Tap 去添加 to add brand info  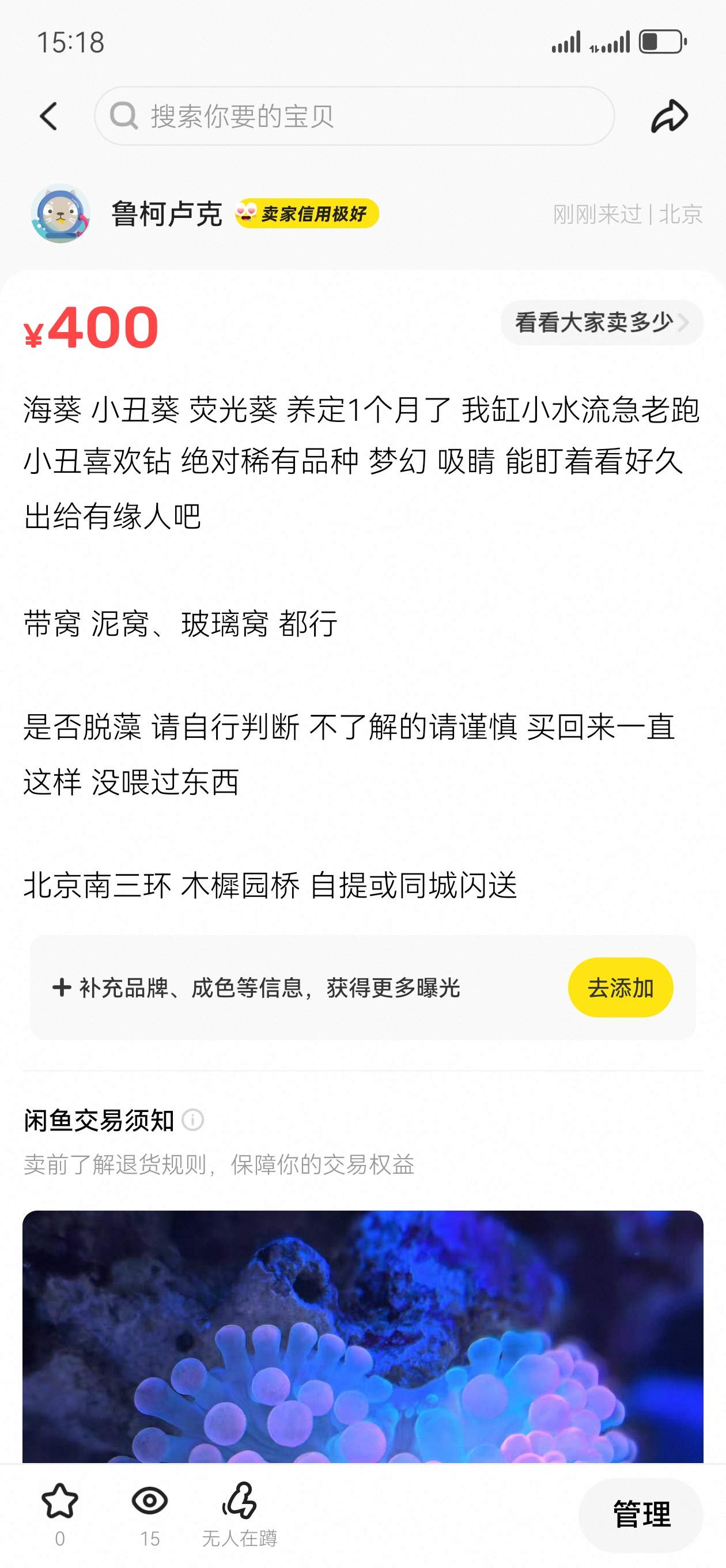620,987
